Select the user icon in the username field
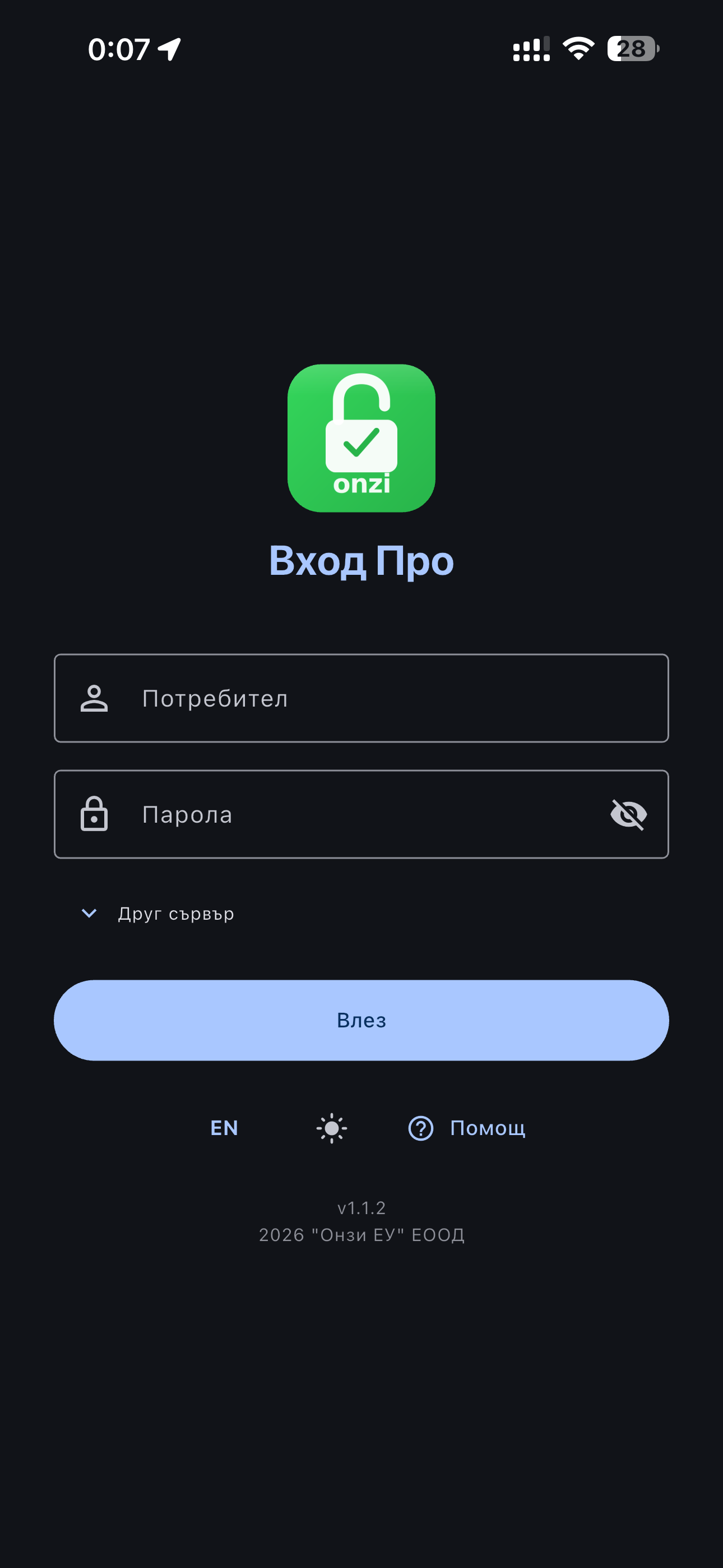Viewport: 723px width, 1568px height. coord(94,698)
